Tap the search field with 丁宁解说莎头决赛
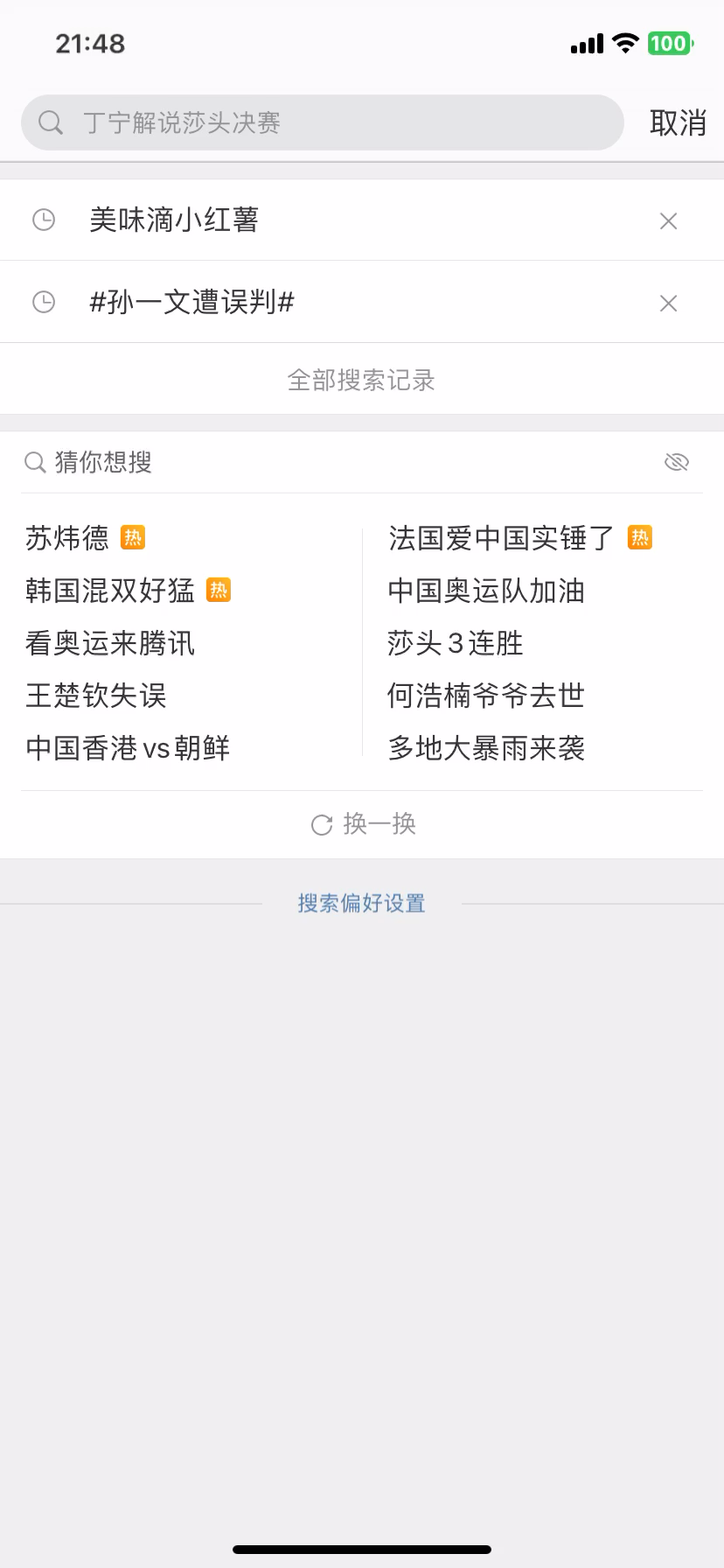This screenshot has width=724, height=1568. 322,122
